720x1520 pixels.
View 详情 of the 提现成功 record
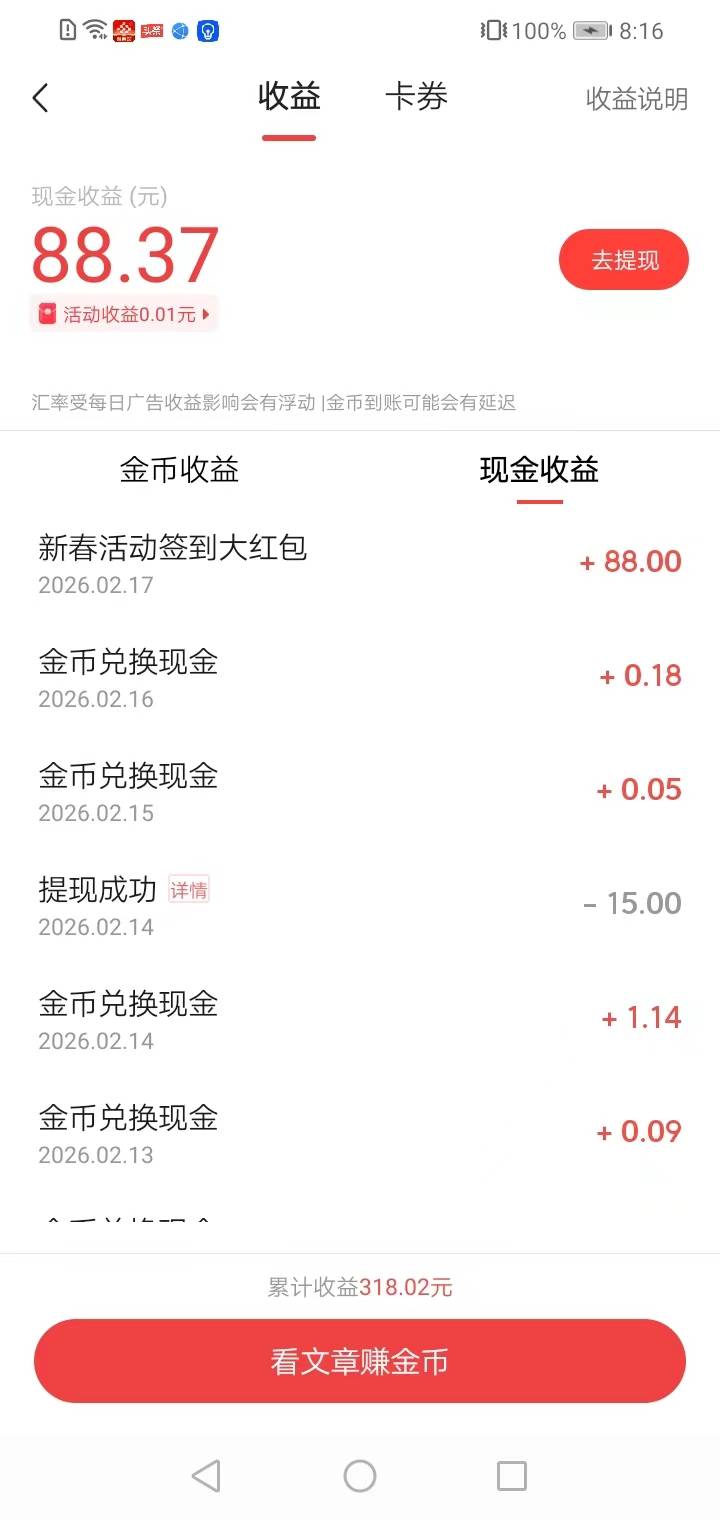189,890
